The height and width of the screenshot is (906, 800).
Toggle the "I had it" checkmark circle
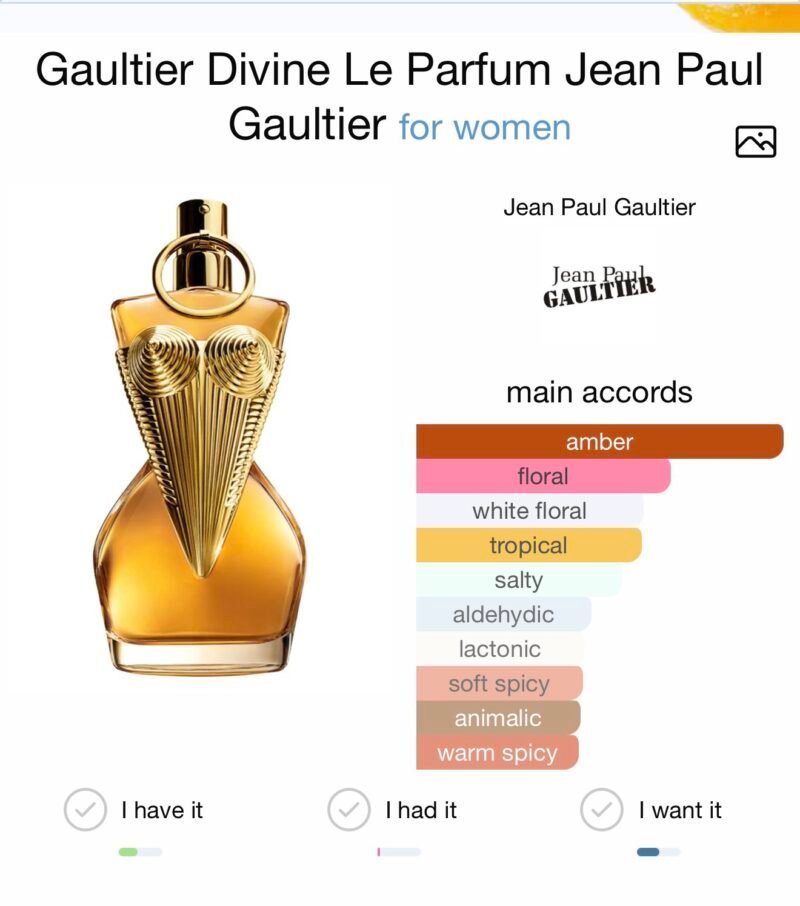point(348,811)
